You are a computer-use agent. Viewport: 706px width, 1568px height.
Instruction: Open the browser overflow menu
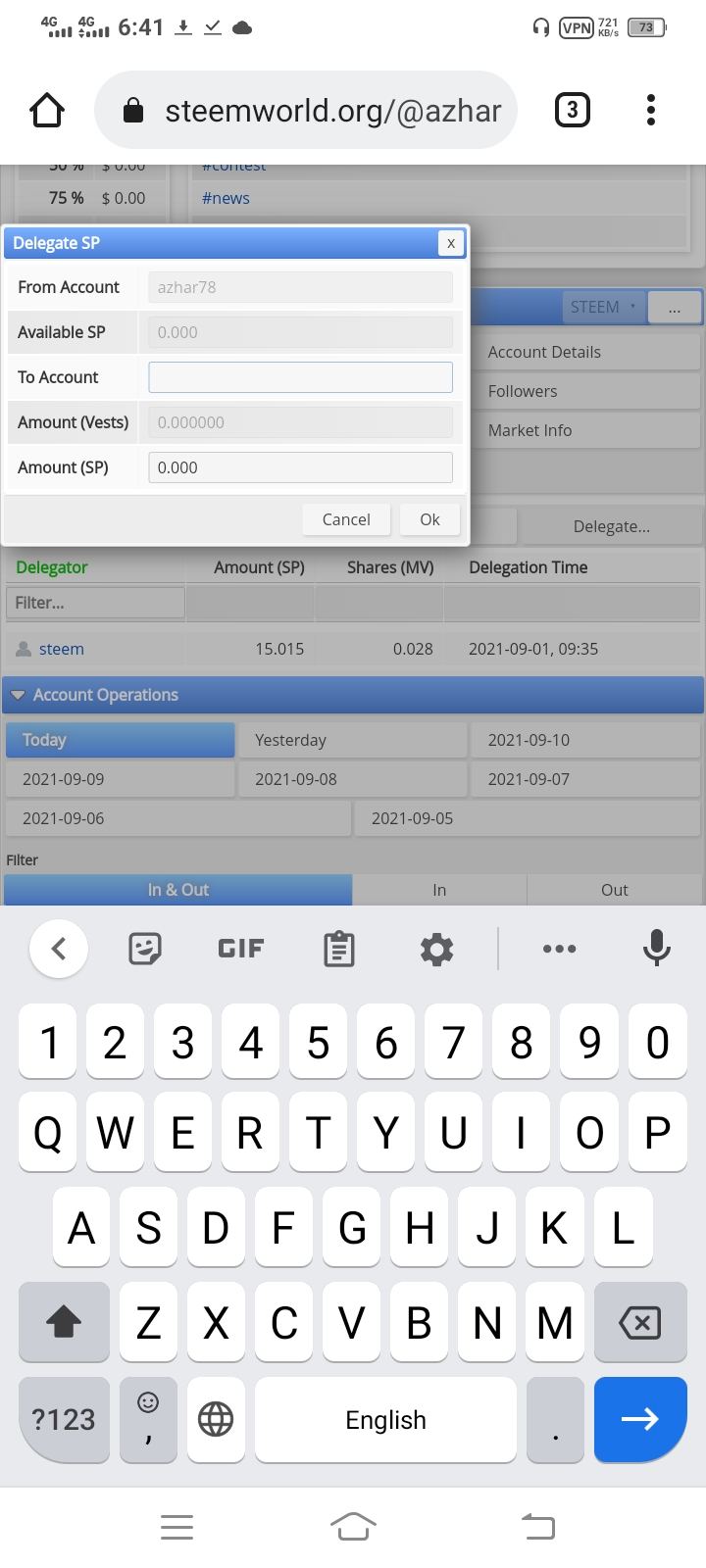tap(651, 110)
